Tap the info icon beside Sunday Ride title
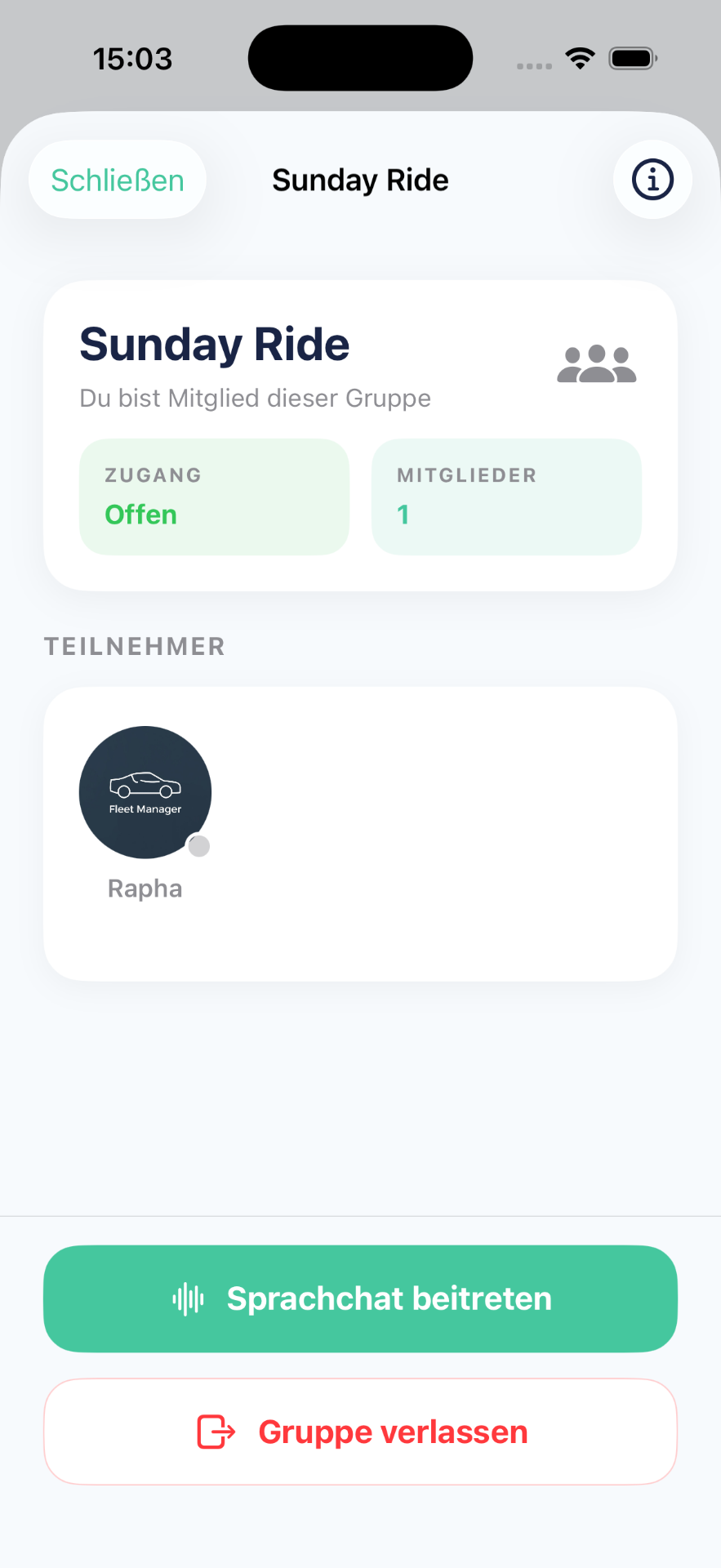Viewport: 721px width, 1568px height. pos(652,179)
